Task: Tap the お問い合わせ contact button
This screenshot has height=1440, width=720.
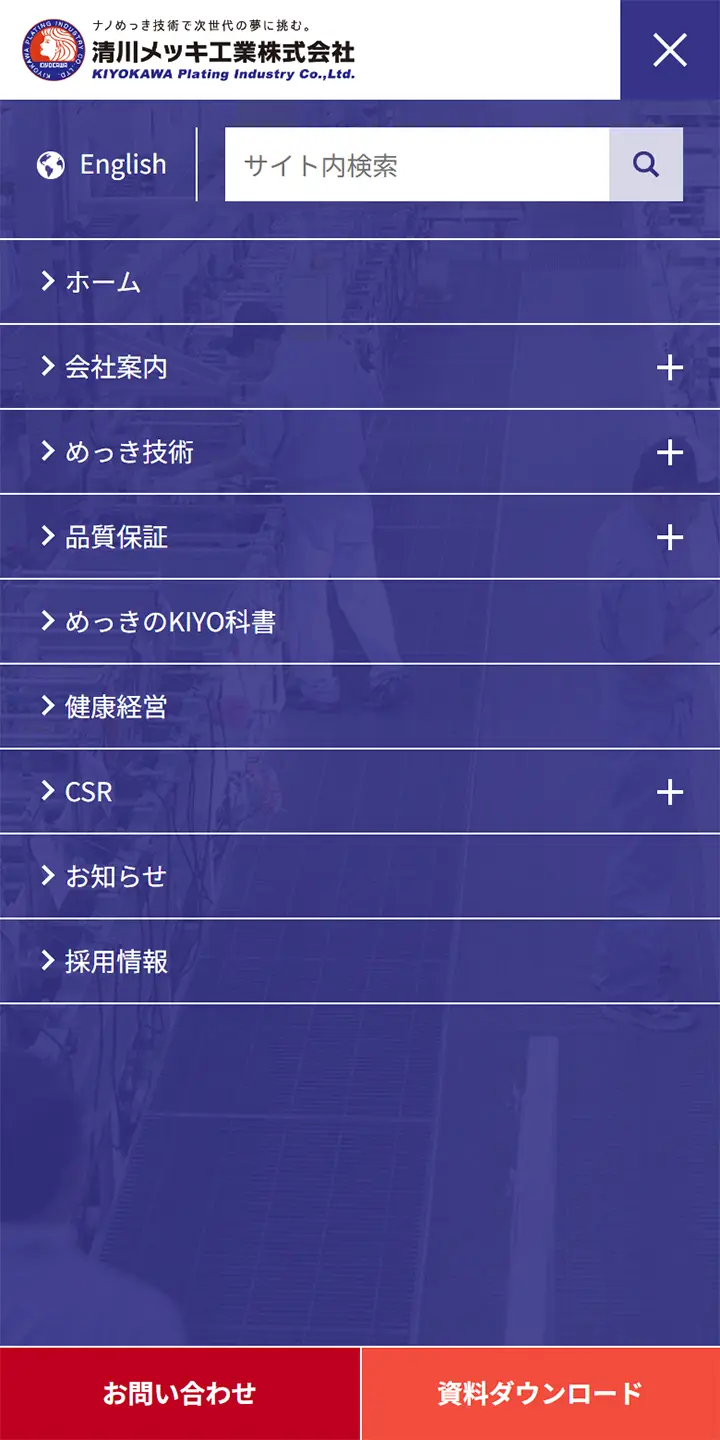Action: pyautogui.click(x=180, y=1393)
